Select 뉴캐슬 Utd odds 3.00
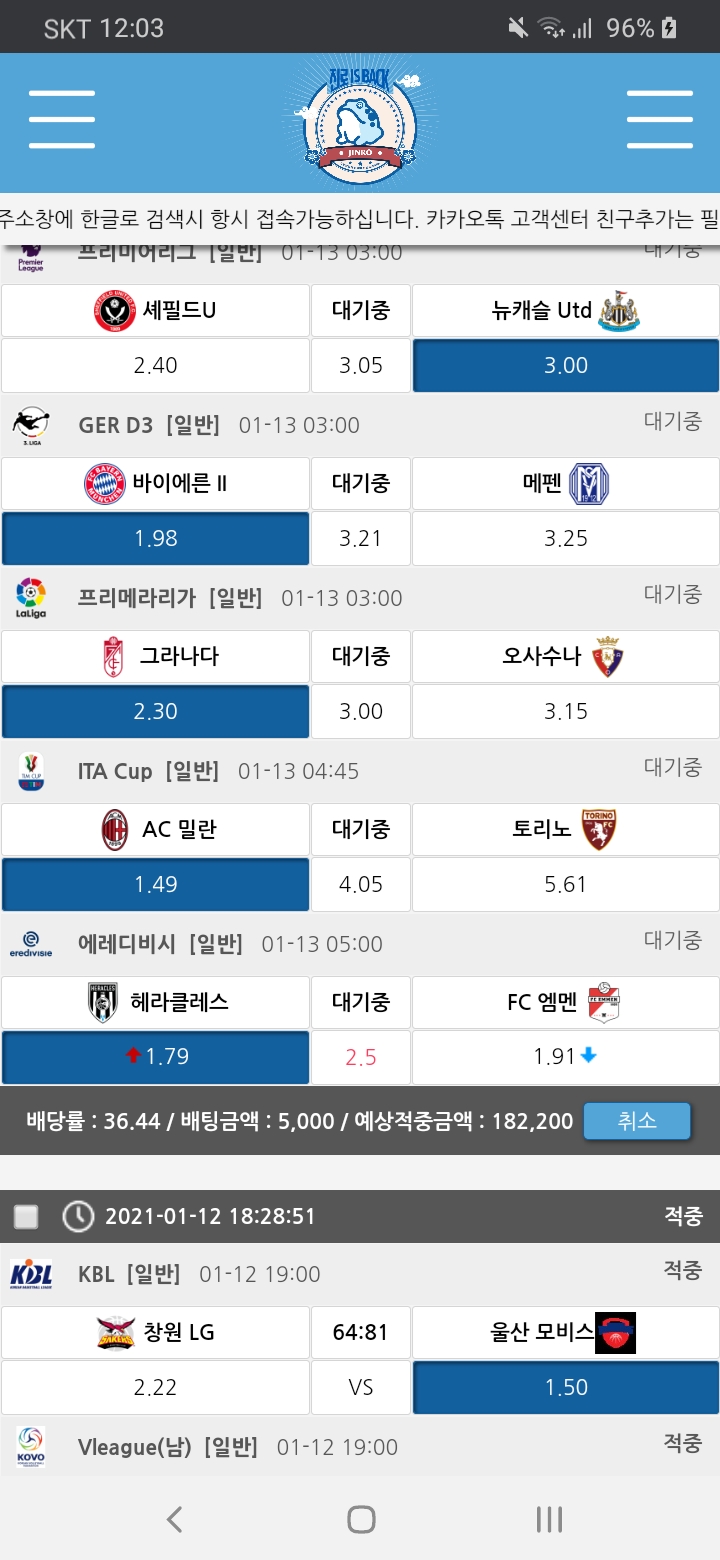Image resolution: width=720 pixels, height=1560 pixels. coord(565,366)
